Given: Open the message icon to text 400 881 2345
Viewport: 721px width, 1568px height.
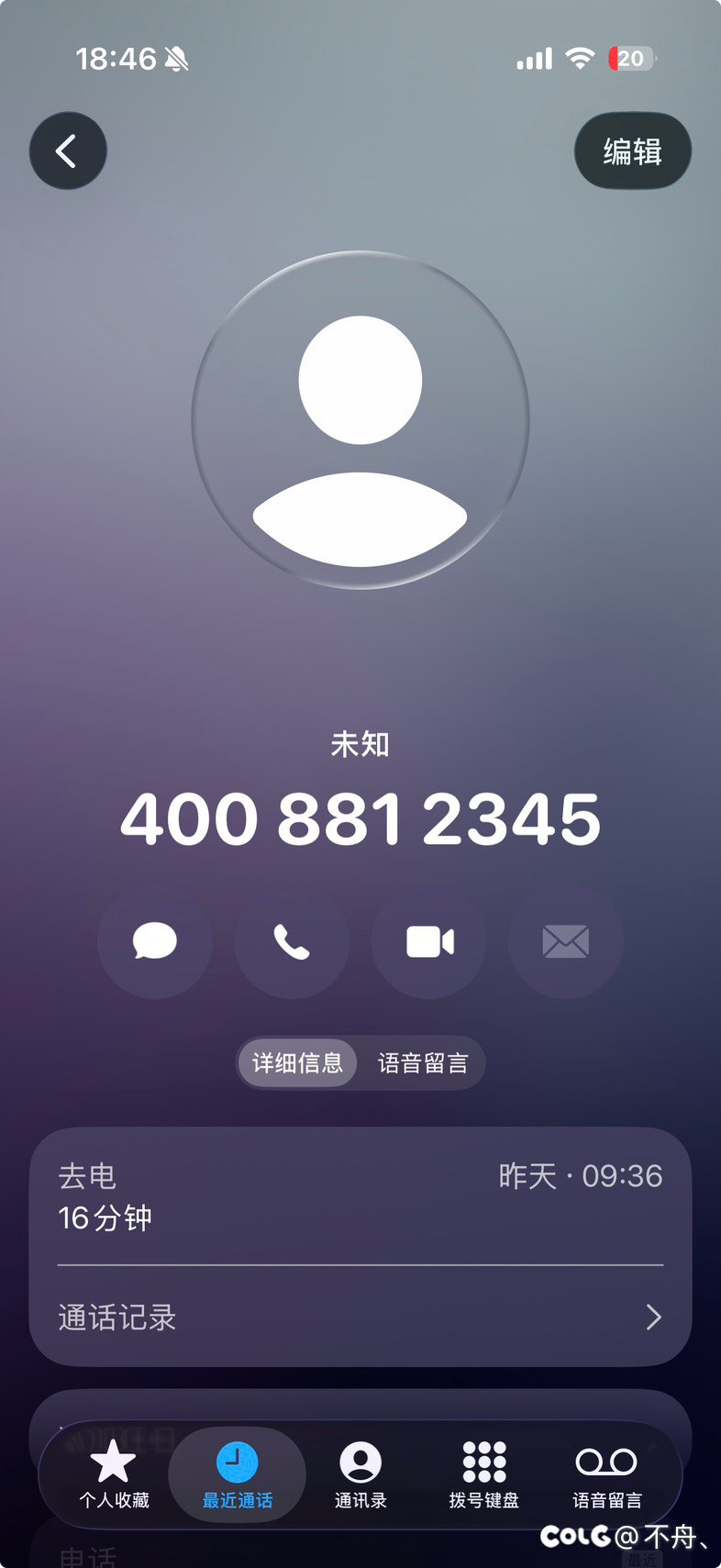Looking at the screenshot, I should [155, 941].
